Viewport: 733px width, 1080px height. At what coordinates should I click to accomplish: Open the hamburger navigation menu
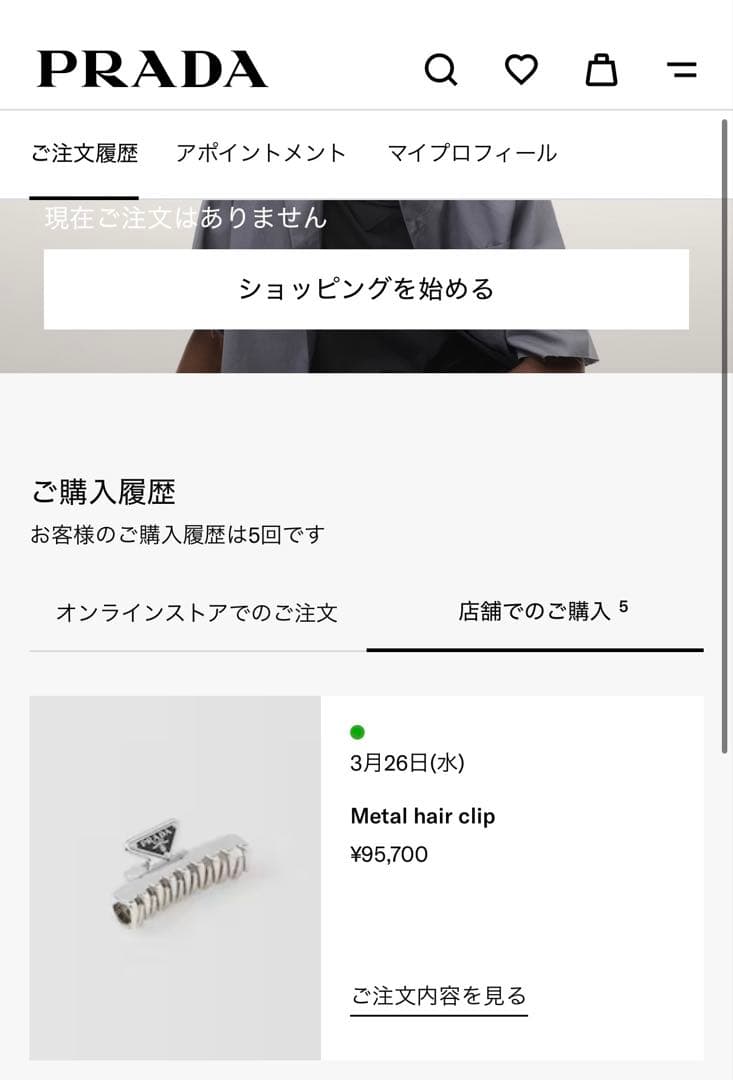[683, 70]
